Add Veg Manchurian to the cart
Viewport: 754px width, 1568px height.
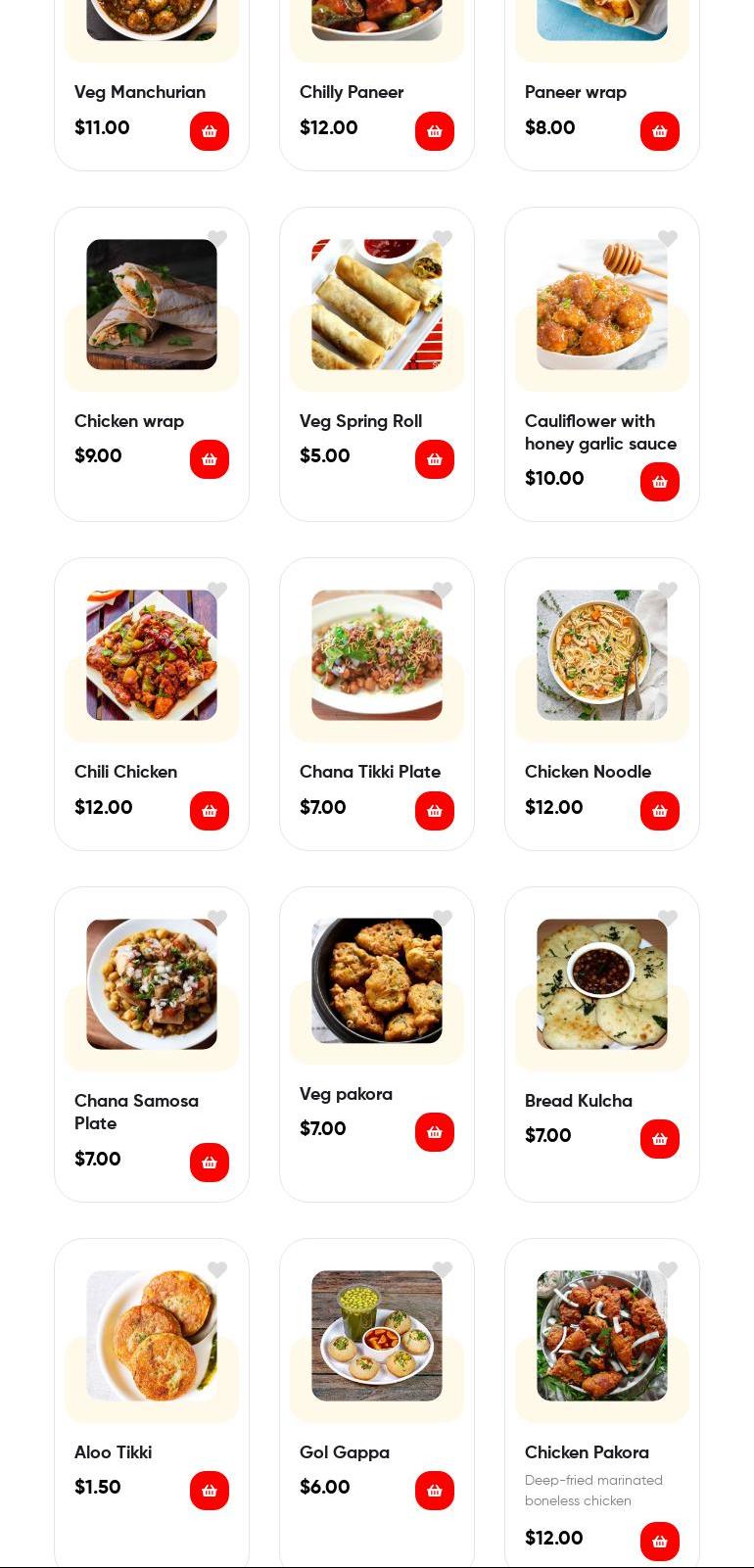(210, 131)
